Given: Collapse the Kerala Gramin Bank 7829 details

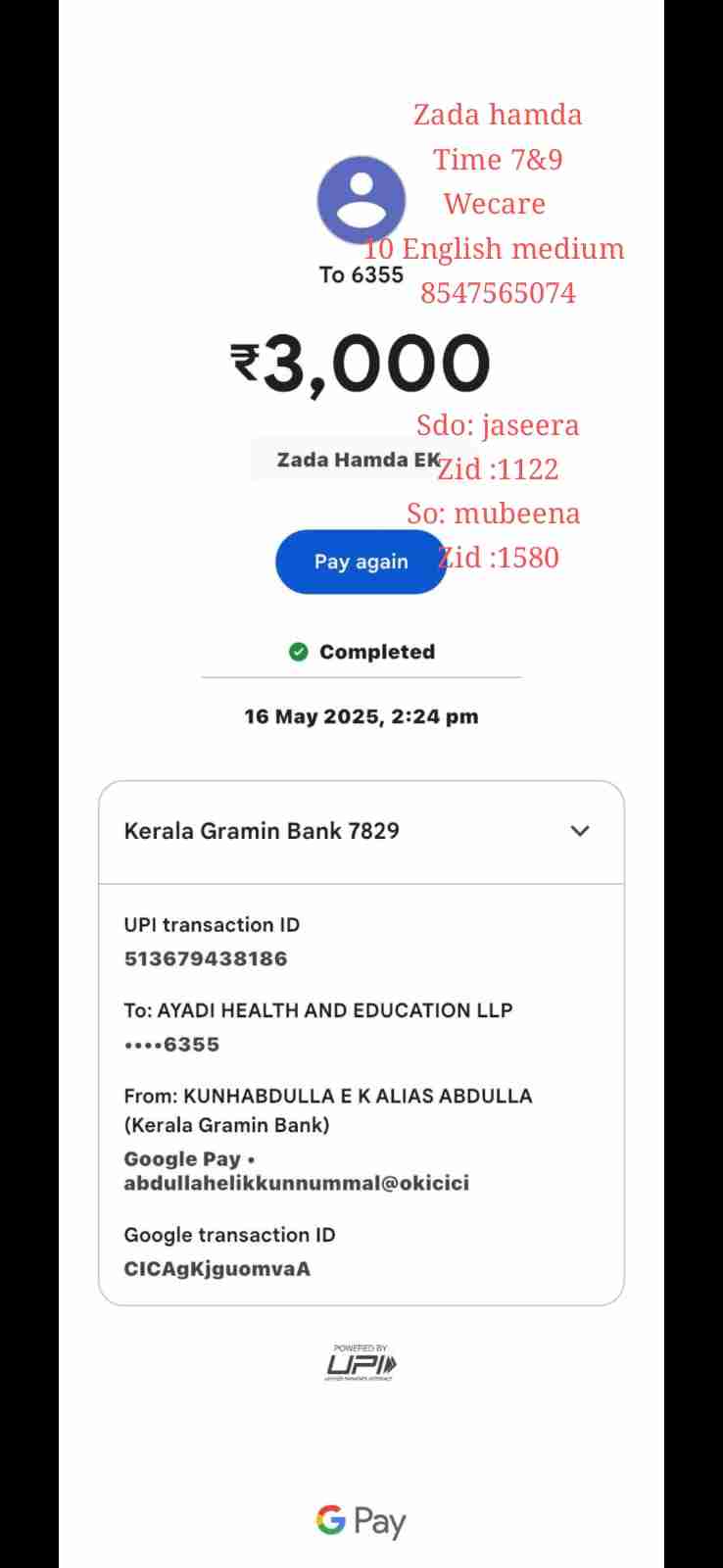Looking at the screenshot, I should tap(580, 831).
